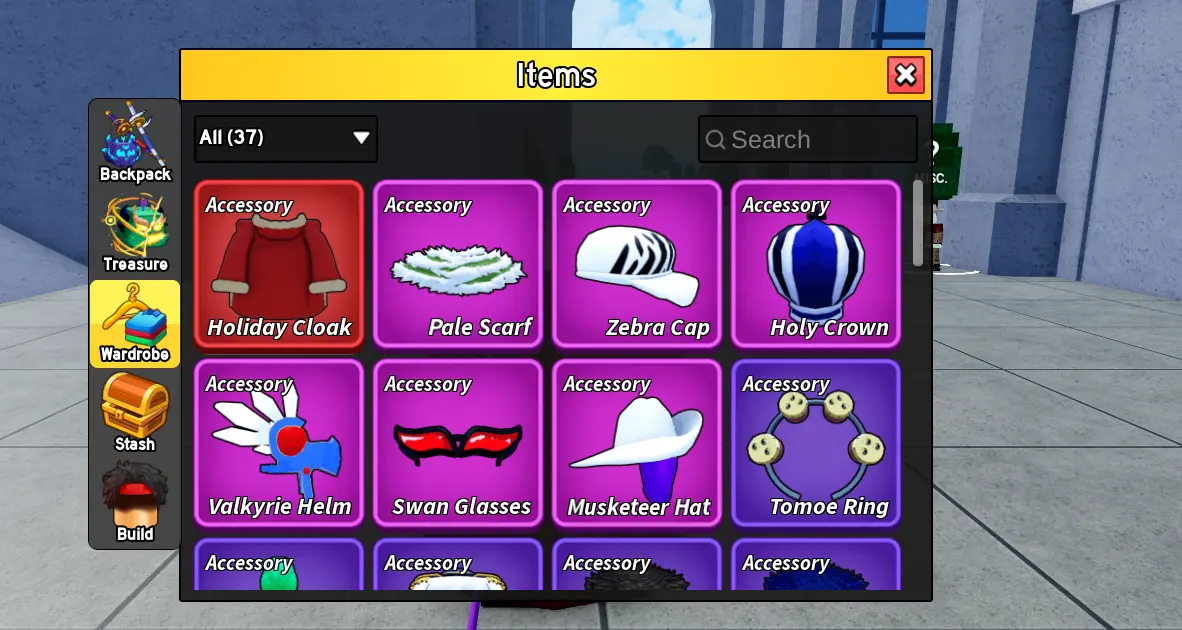This screenshot has height=630, width=1182.
Task: Open the Stash tab
Action: pos(135,414)
